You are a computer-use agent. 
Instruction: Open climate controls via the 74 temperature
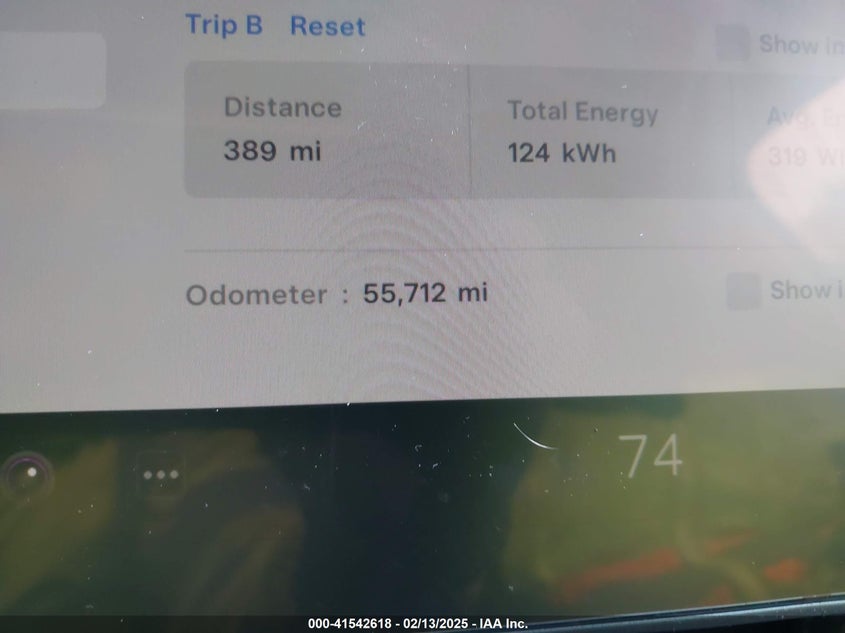point(651,456)
